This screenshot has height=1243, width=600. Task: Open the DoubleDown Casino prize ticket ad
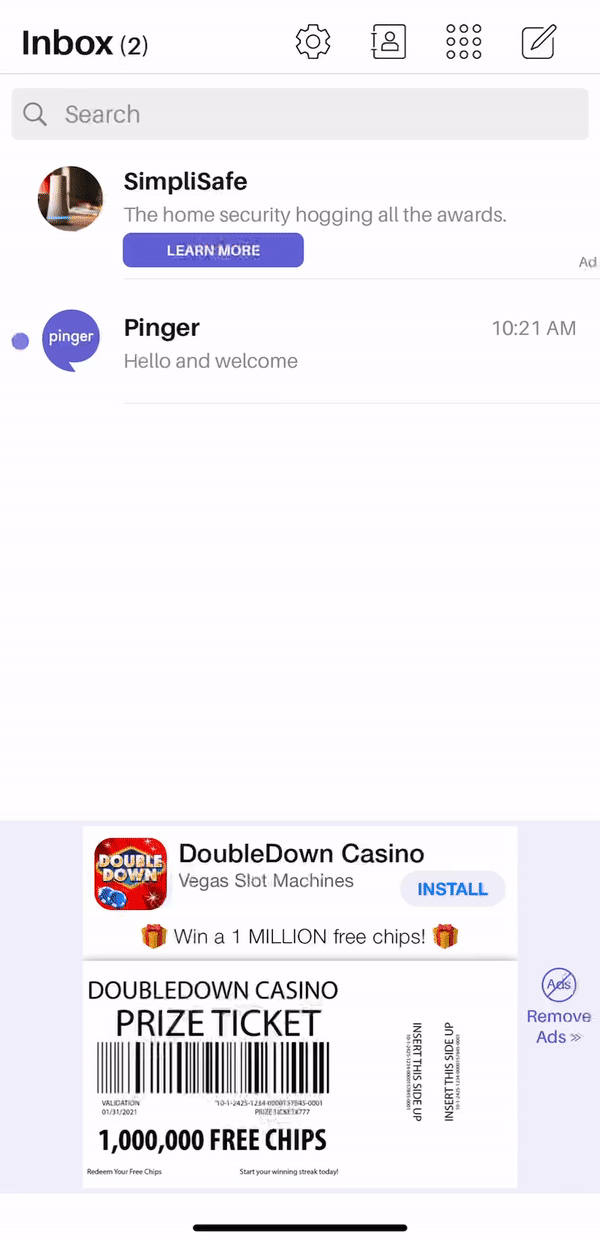click(x=299, y=1072)
